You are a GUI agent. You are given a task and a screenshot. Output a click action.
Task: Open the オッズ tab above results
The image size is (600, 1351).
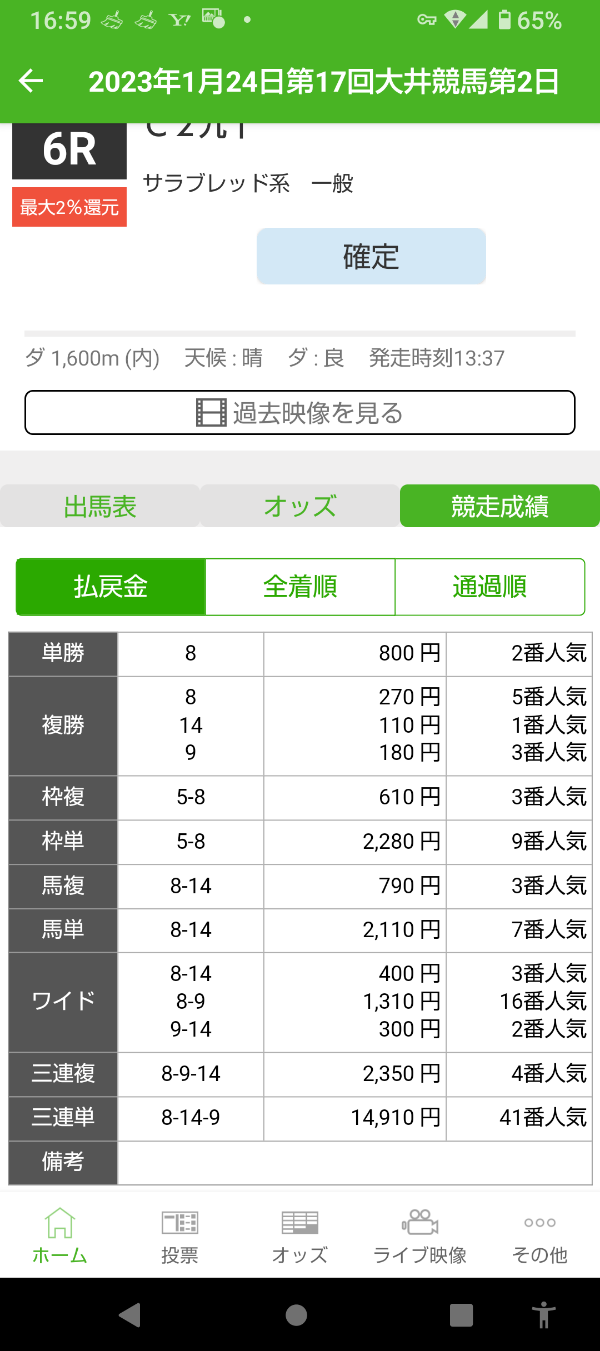coord(300,506)
